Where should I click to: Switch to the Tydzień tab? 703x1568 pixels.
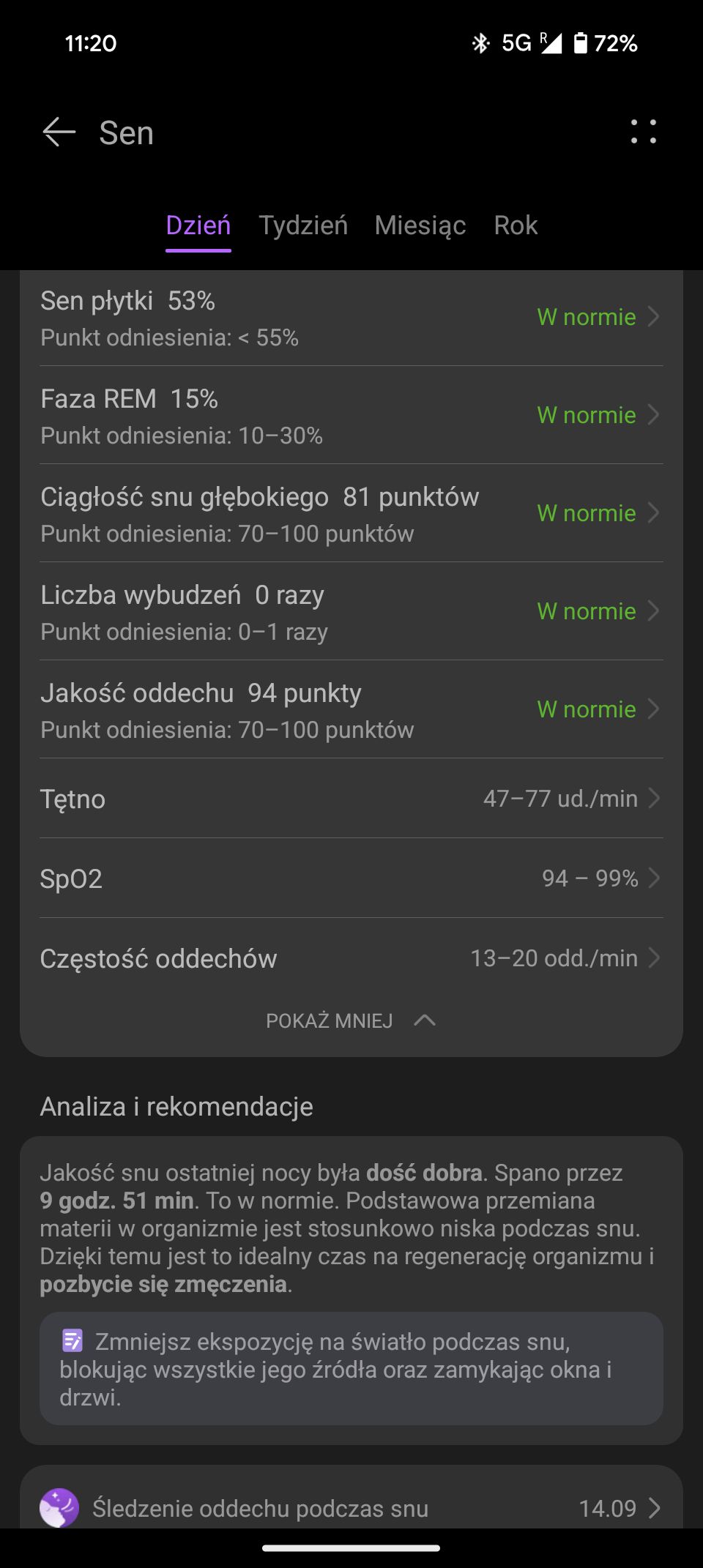tap(303, 225)
